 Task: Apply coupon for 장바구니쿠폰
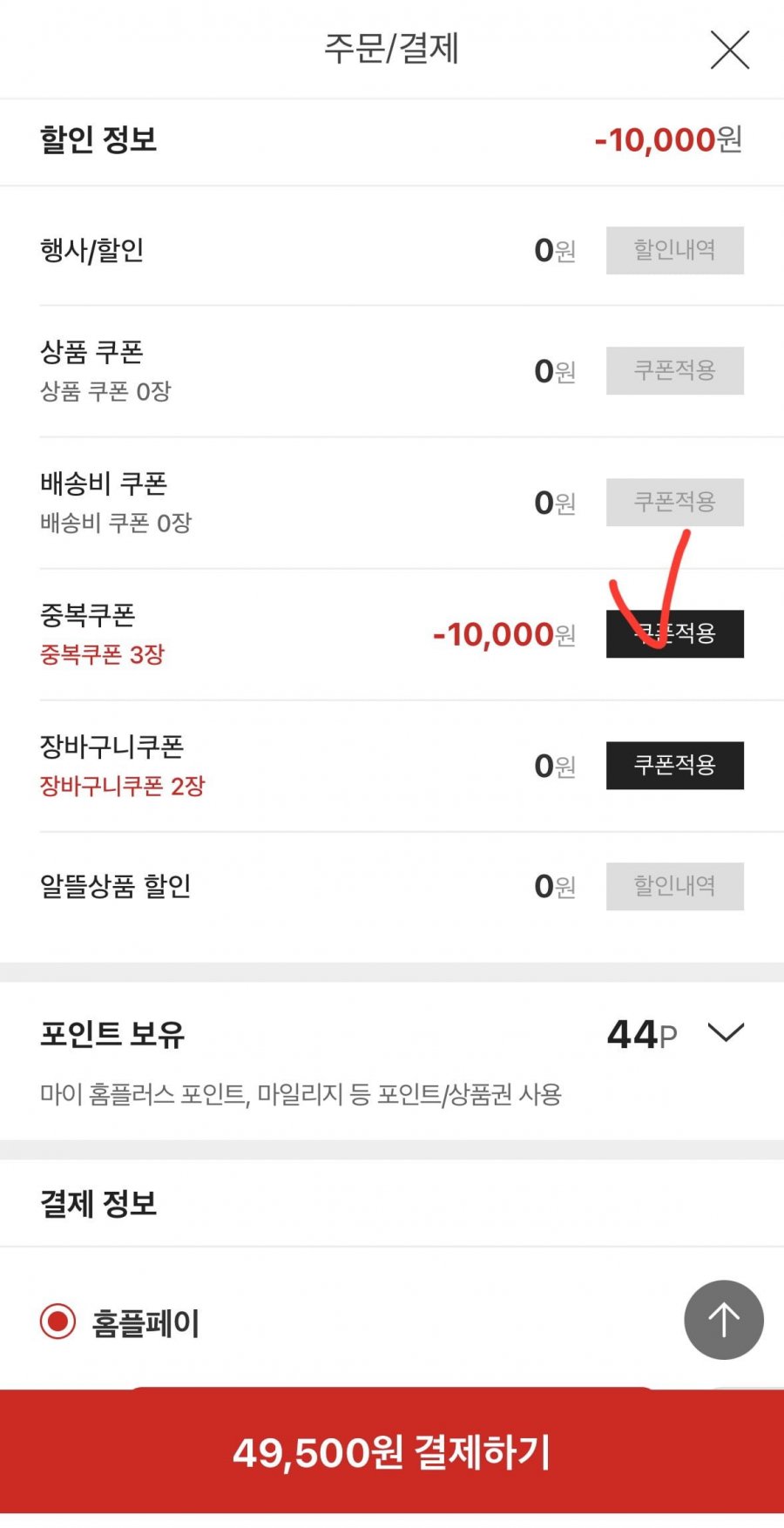pos(674,765)
